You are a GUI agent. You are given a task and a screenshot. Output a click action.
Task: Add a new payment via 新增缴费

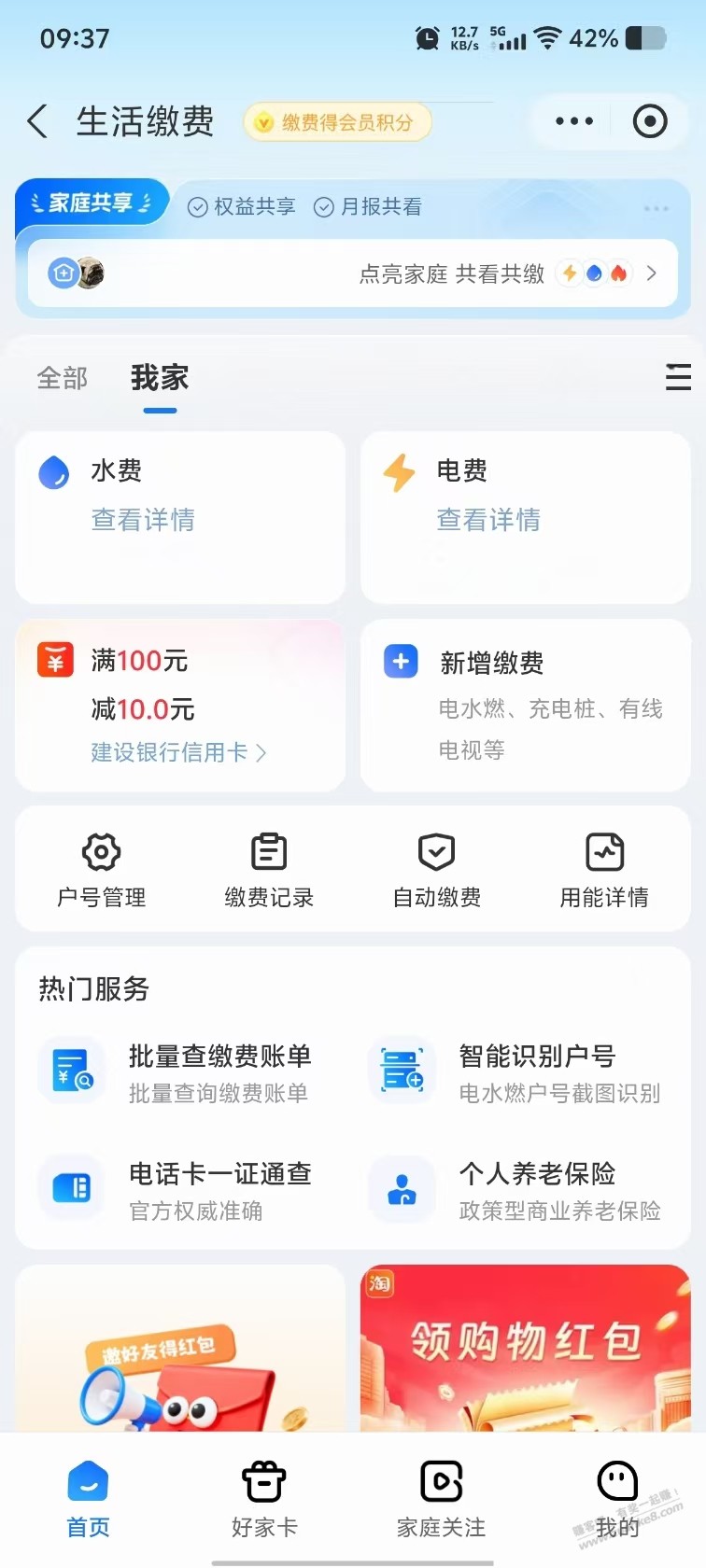(525, 705)
